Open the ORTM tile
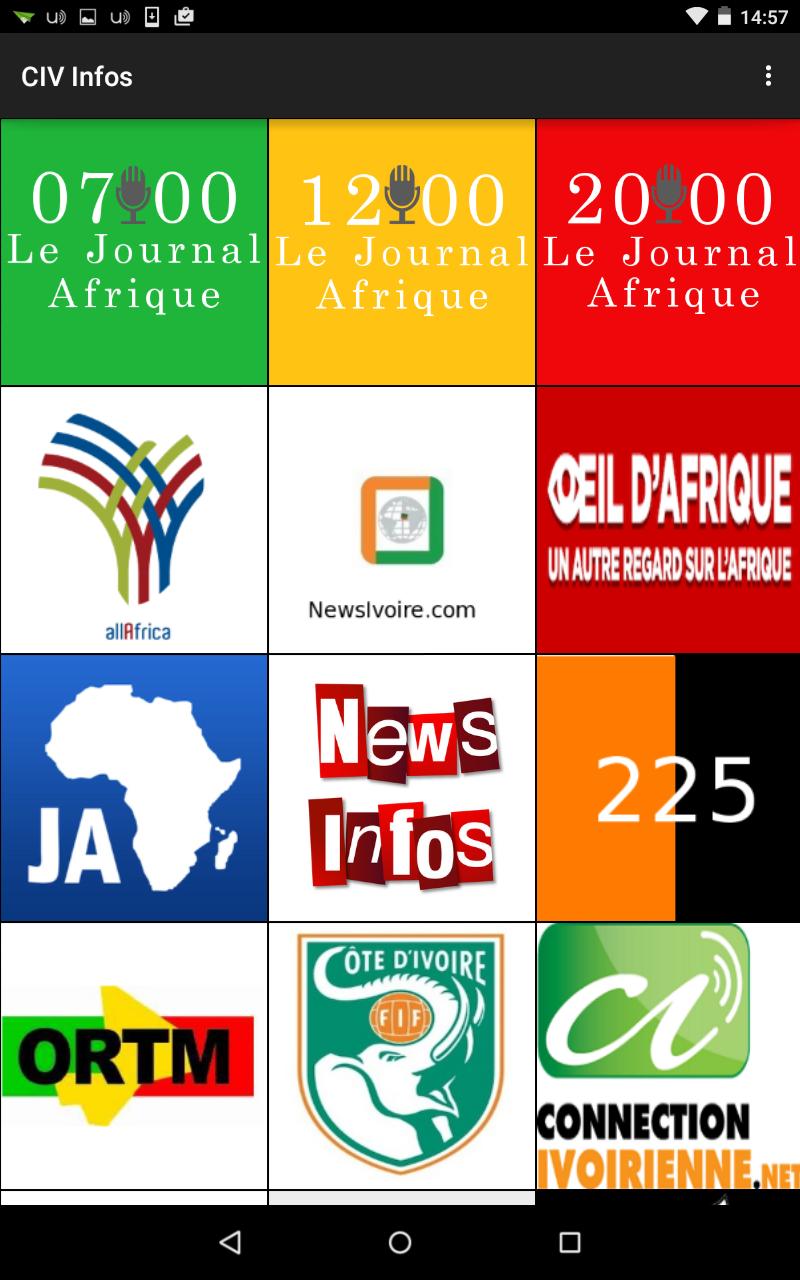The image size is (800, 1280). [x=134, y=1056]
